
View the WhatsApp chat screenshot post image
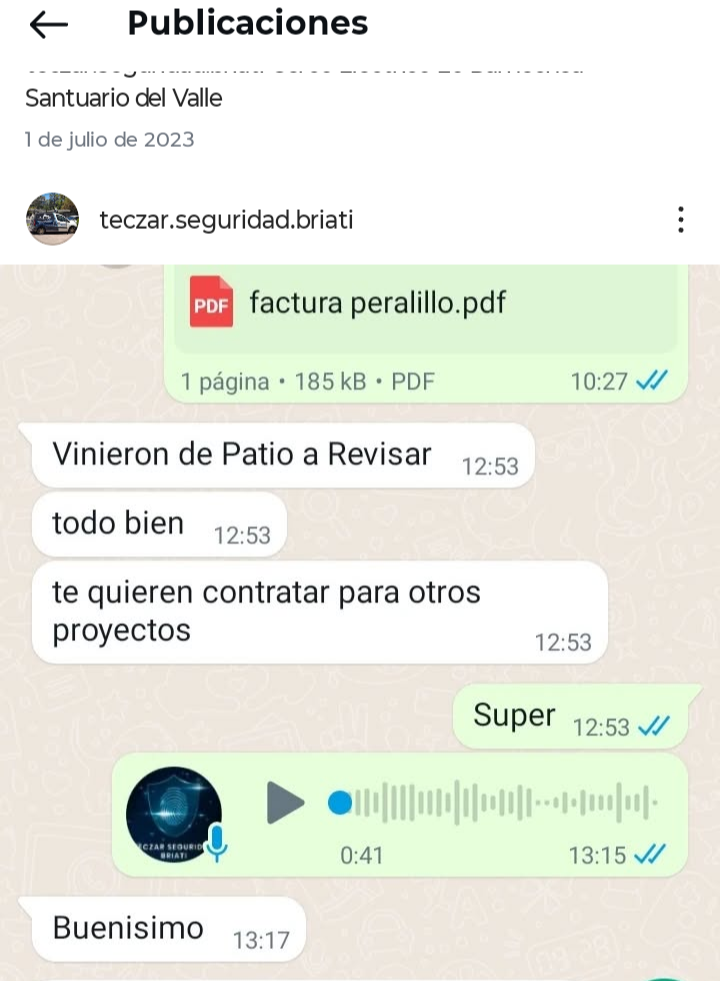tap(360, 620)
